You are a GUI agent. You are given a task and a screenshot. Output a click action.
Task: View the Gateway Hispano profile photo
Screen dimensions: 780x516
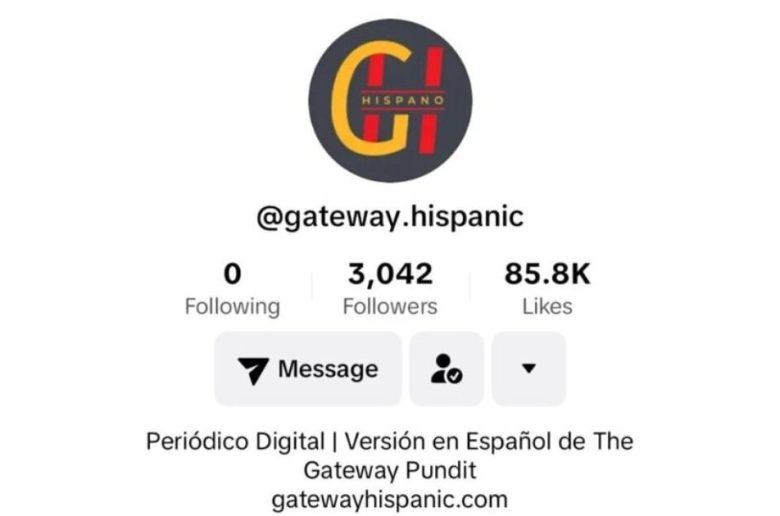(x=390, y=101)
